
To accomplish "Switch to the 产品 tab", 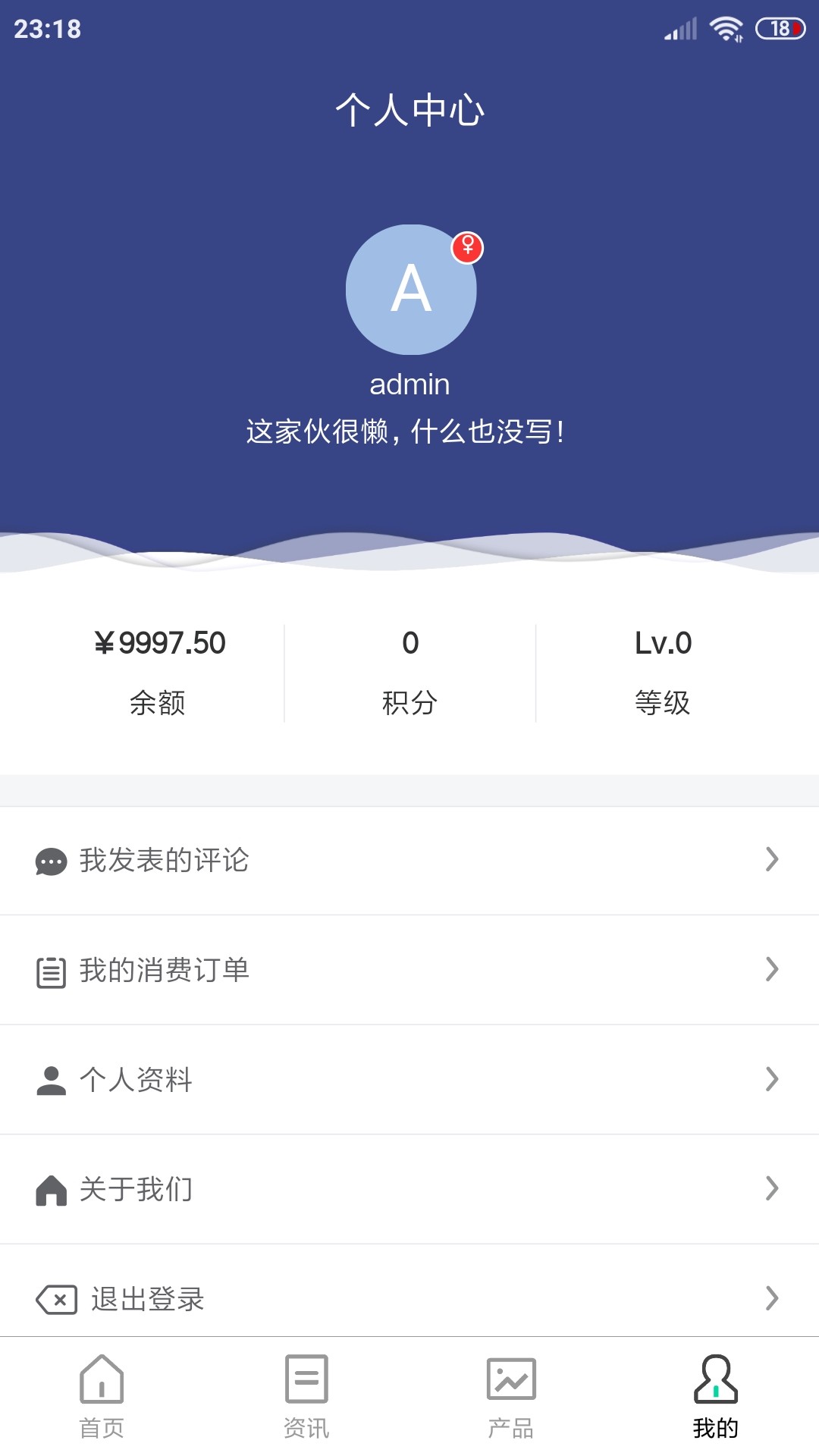I will (x=512, y=1397).
